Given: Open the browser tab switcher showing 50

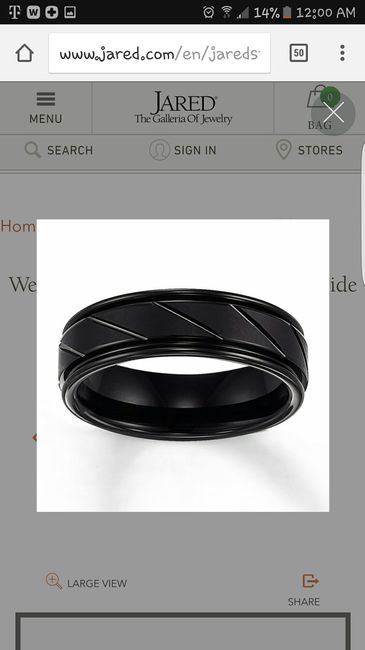Looking at the screenshot, I should click(299, 53).
